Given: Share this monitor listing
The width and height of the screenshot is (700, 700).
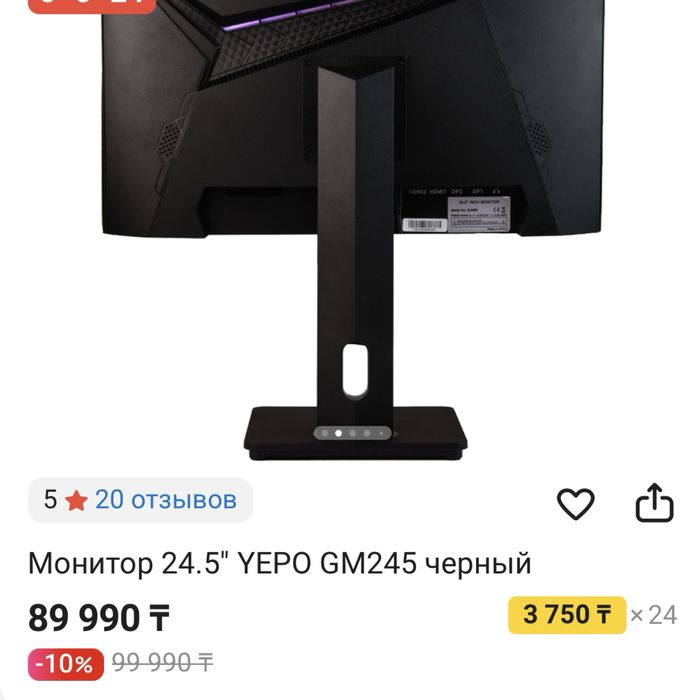Looking at the screenshot, I should (655, 503).
